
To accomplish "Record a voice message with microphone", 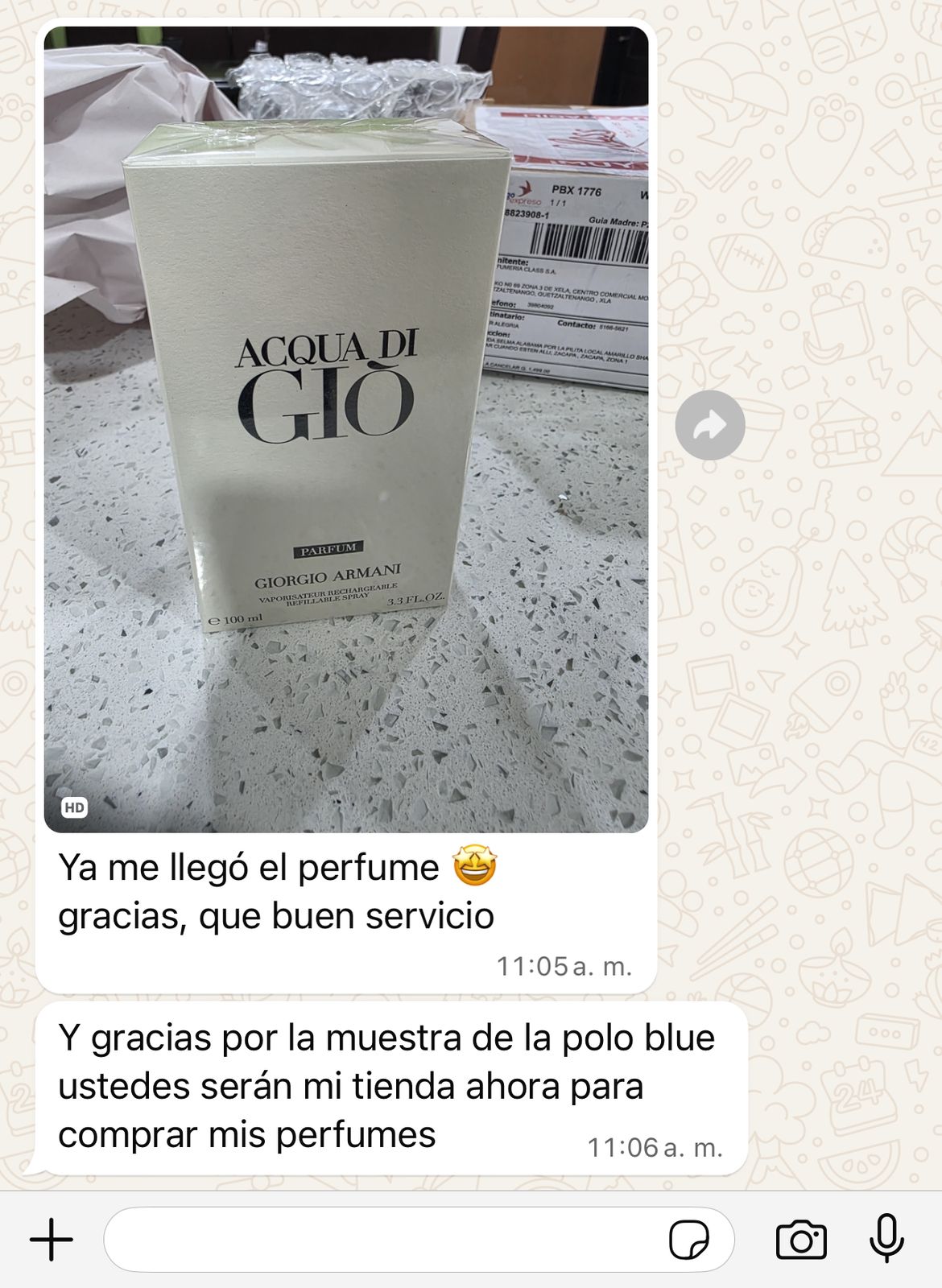I will 886,1238.
